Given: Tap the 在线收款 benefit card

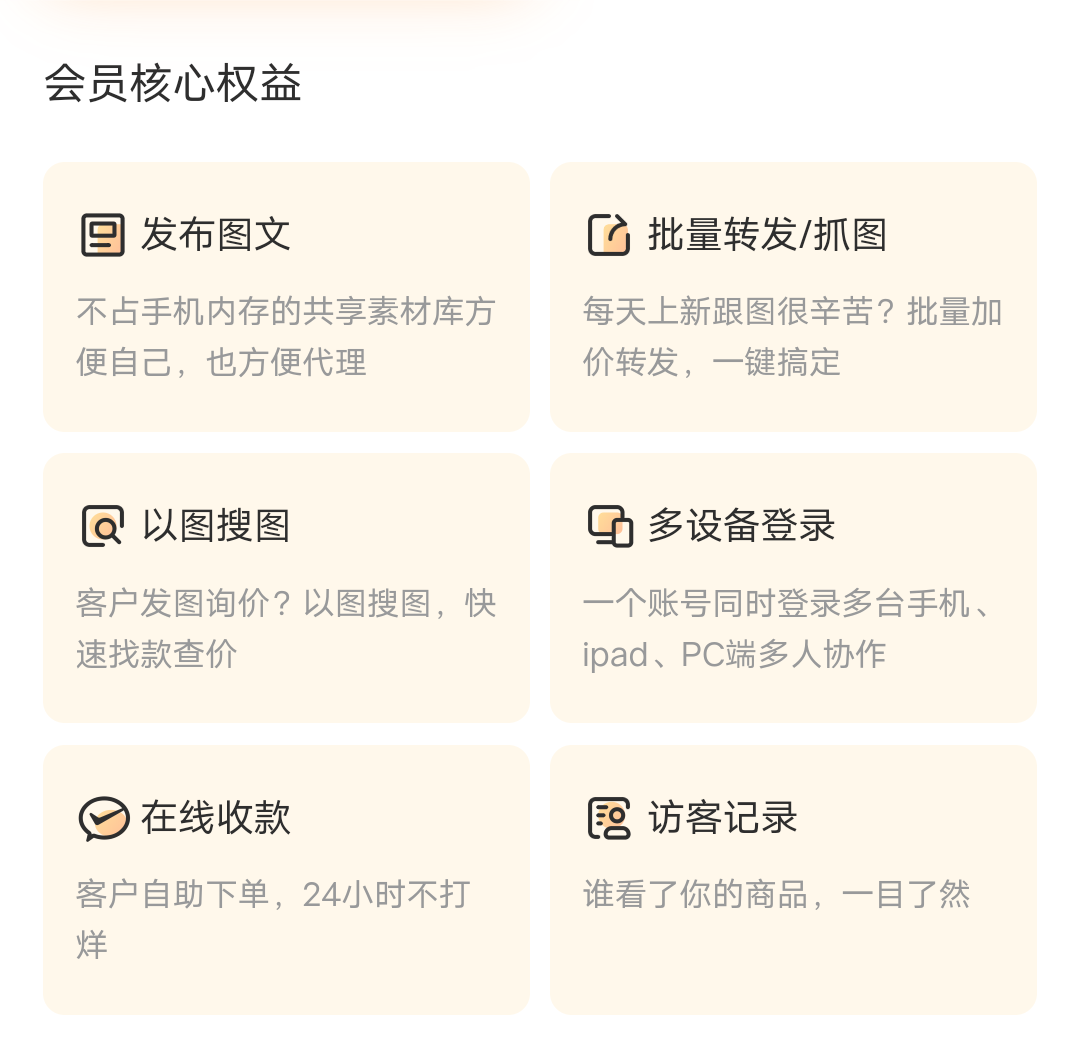Looking at the screenshot, I should click(286, 880).
